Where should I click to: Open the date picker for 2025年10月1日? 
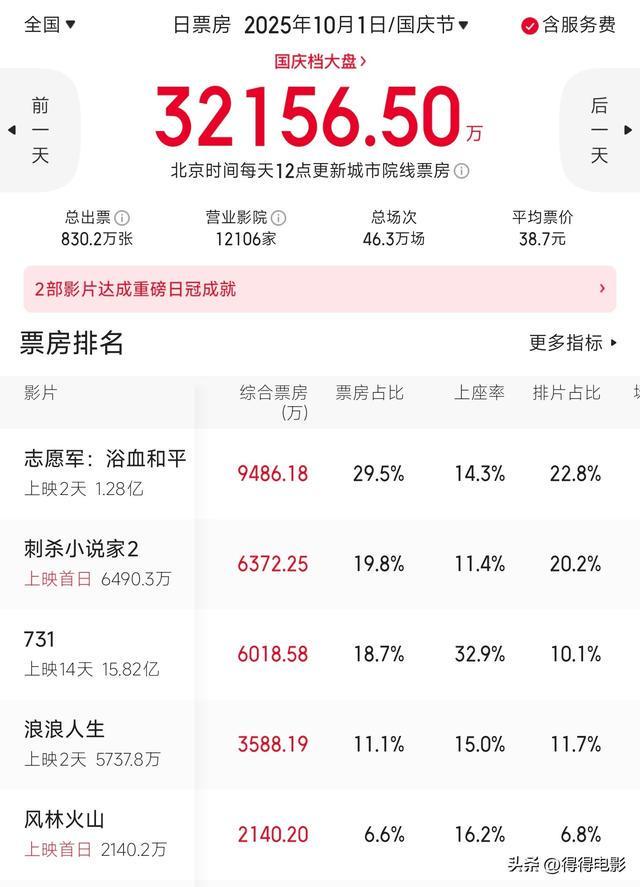click(356, 25)
